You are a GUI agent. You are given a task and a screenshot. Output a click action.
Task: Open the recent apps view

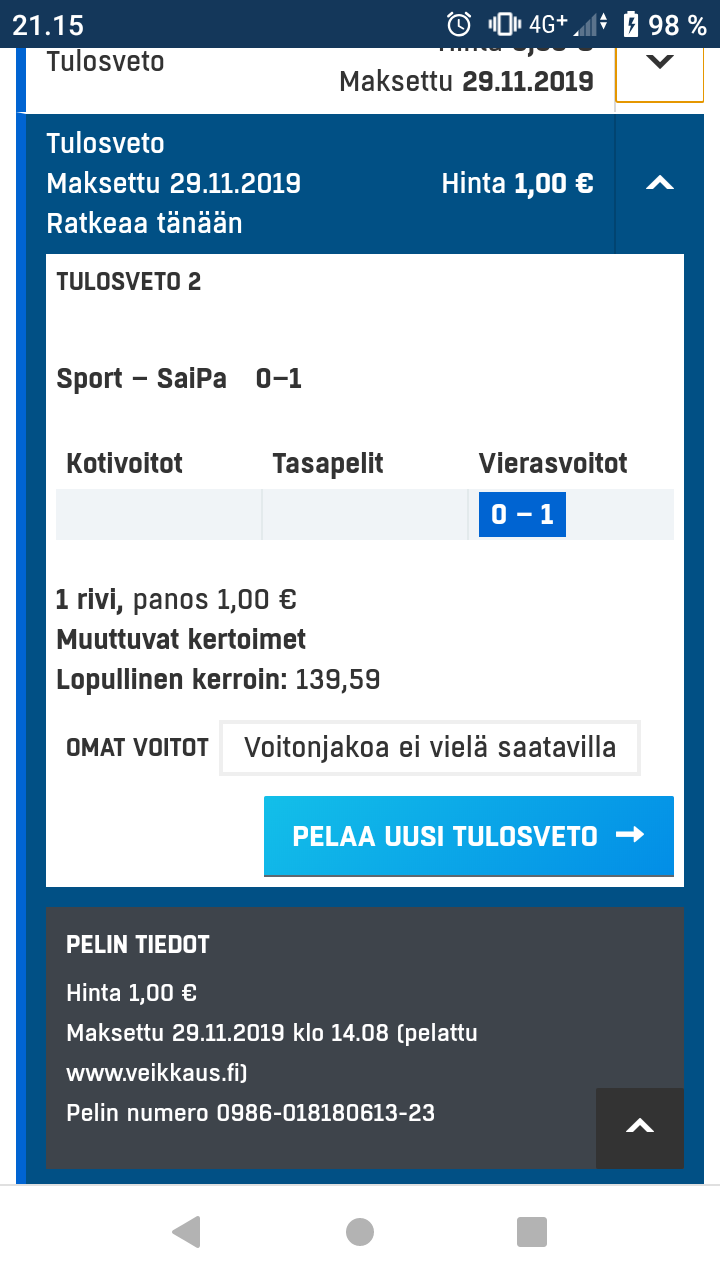pyautogui.click(x=532, y=1232)
